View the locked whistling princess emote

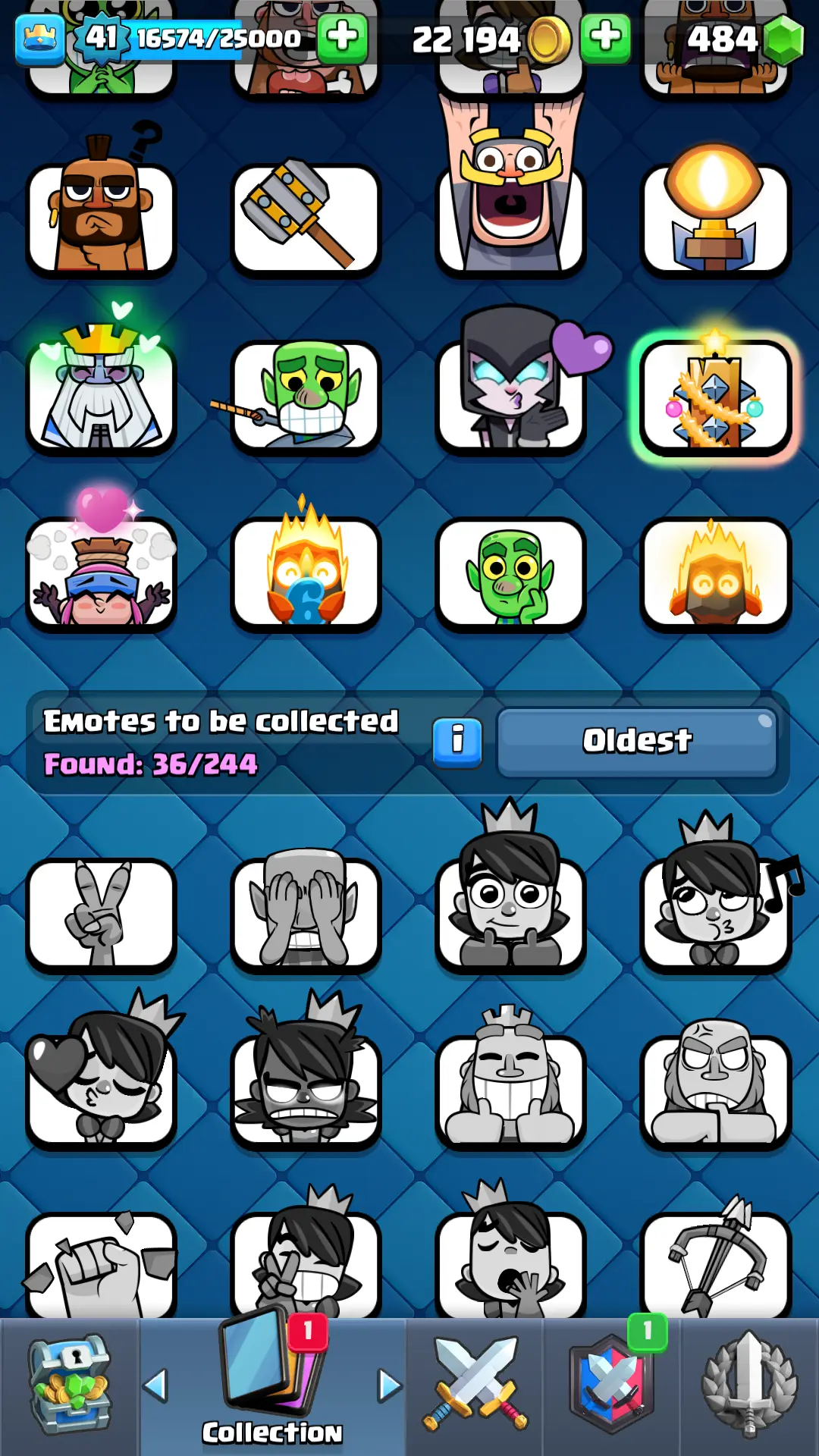point(715,915)
